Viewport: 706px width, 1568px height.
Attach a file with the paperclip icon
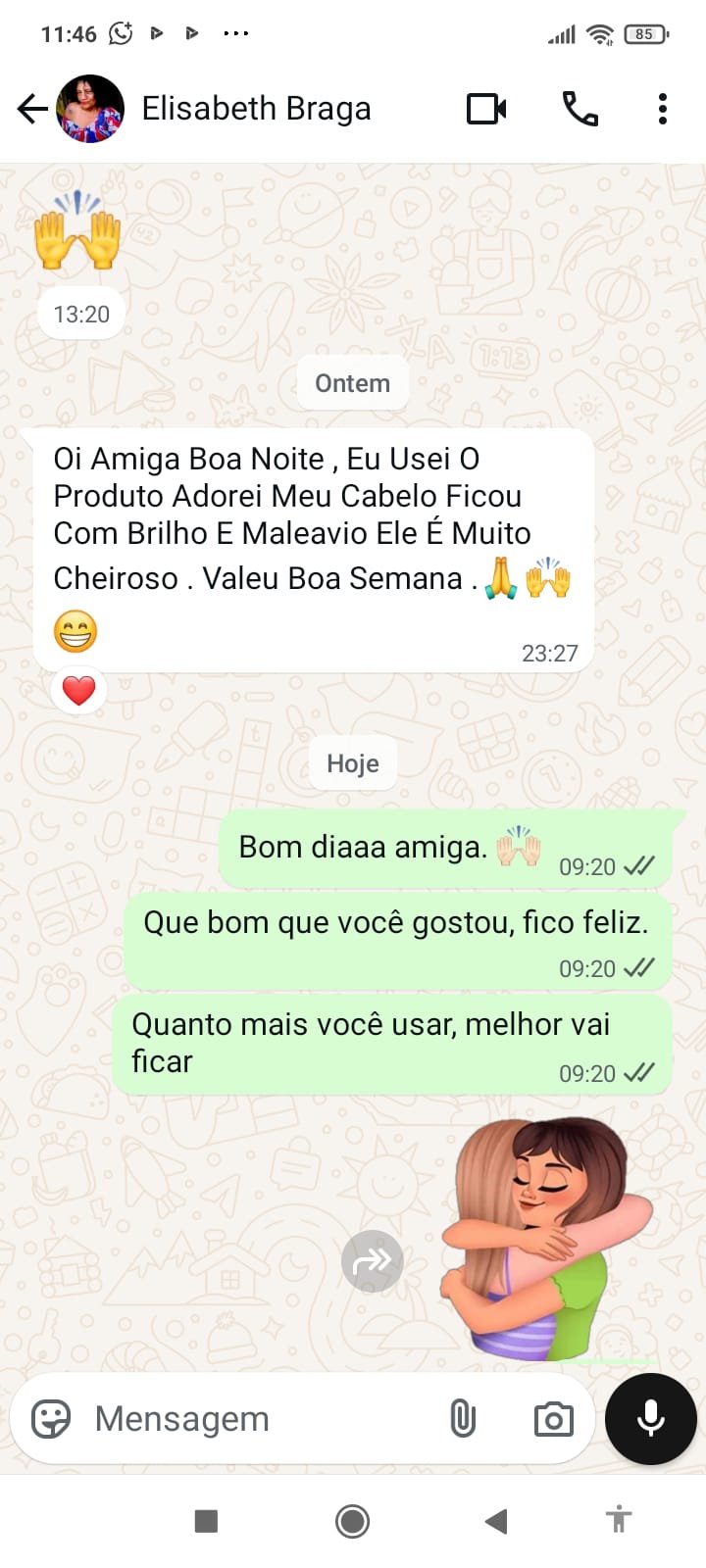coord(462,1418)
